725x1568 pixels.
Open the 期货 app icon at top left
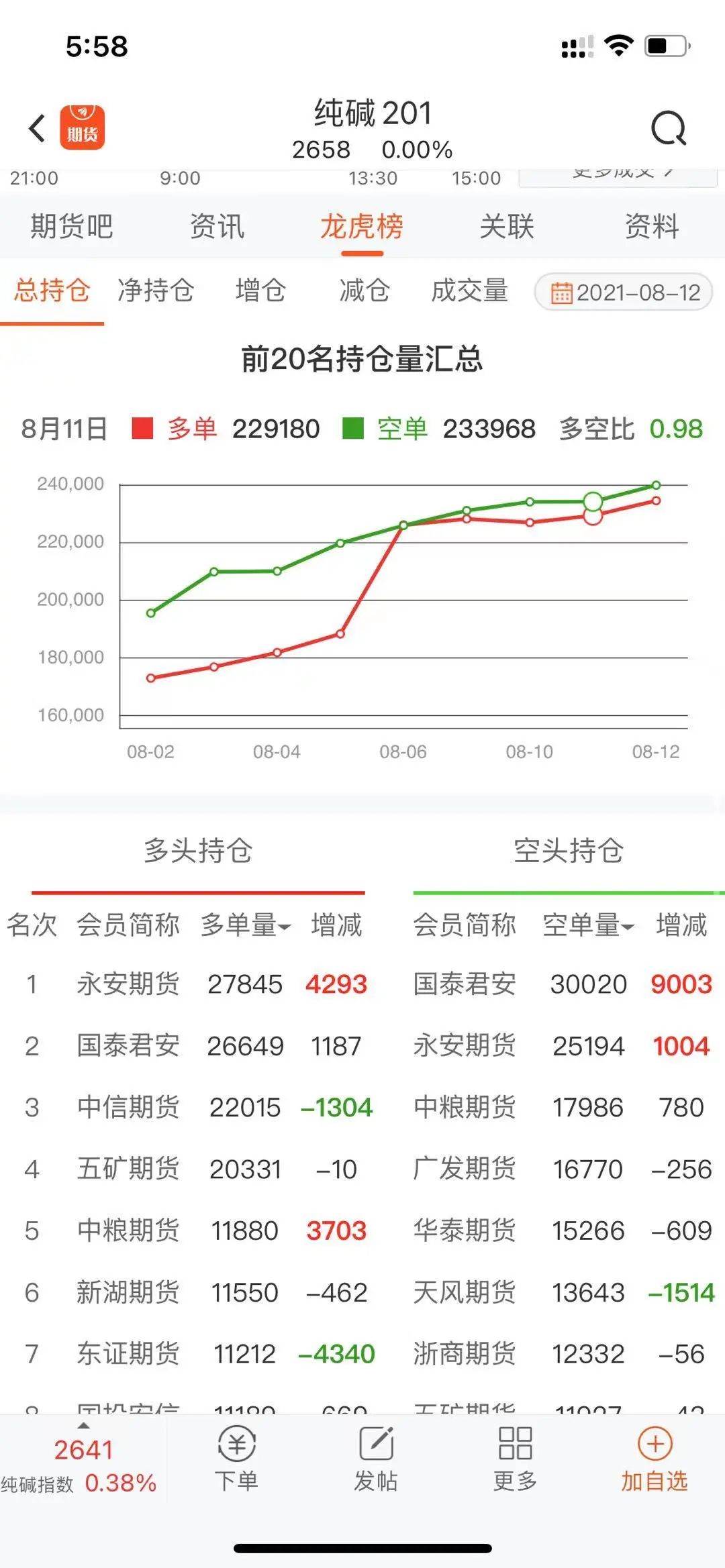point(83,128)
